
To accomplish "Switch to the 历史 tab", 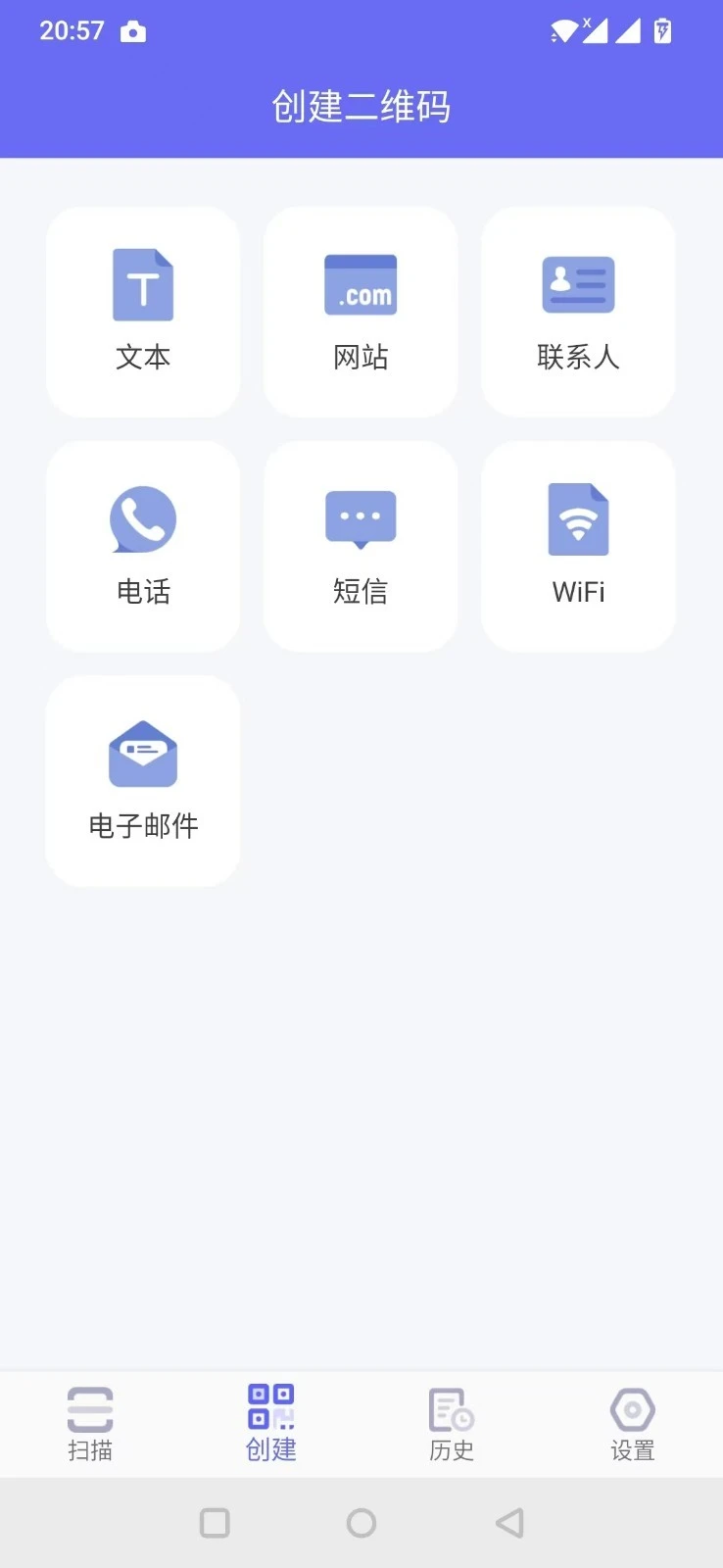I will coord(451,1424).
